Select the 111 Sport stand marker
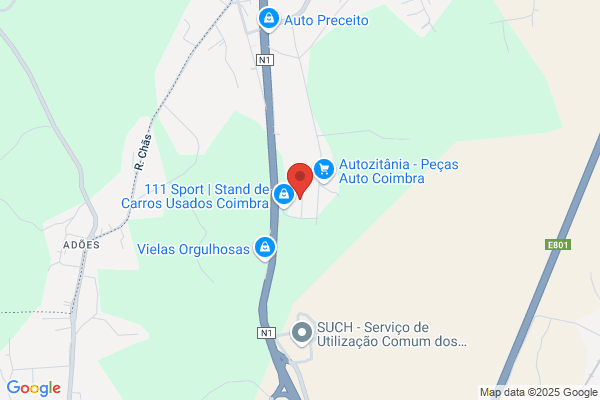Image resolution: width=600 pixels, height=400 pixels. [284, 196]
